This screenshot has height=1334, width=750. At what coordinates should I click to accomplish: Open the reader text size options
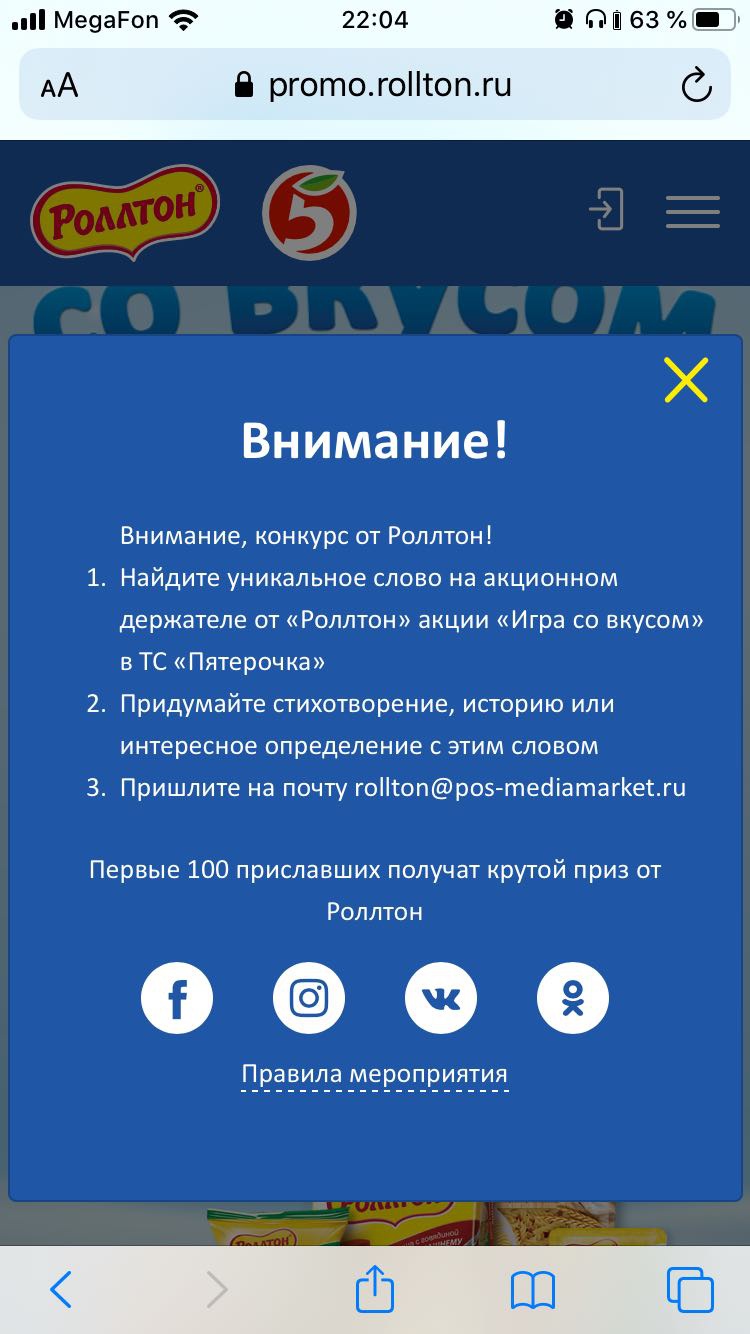[x=59, y=86]
